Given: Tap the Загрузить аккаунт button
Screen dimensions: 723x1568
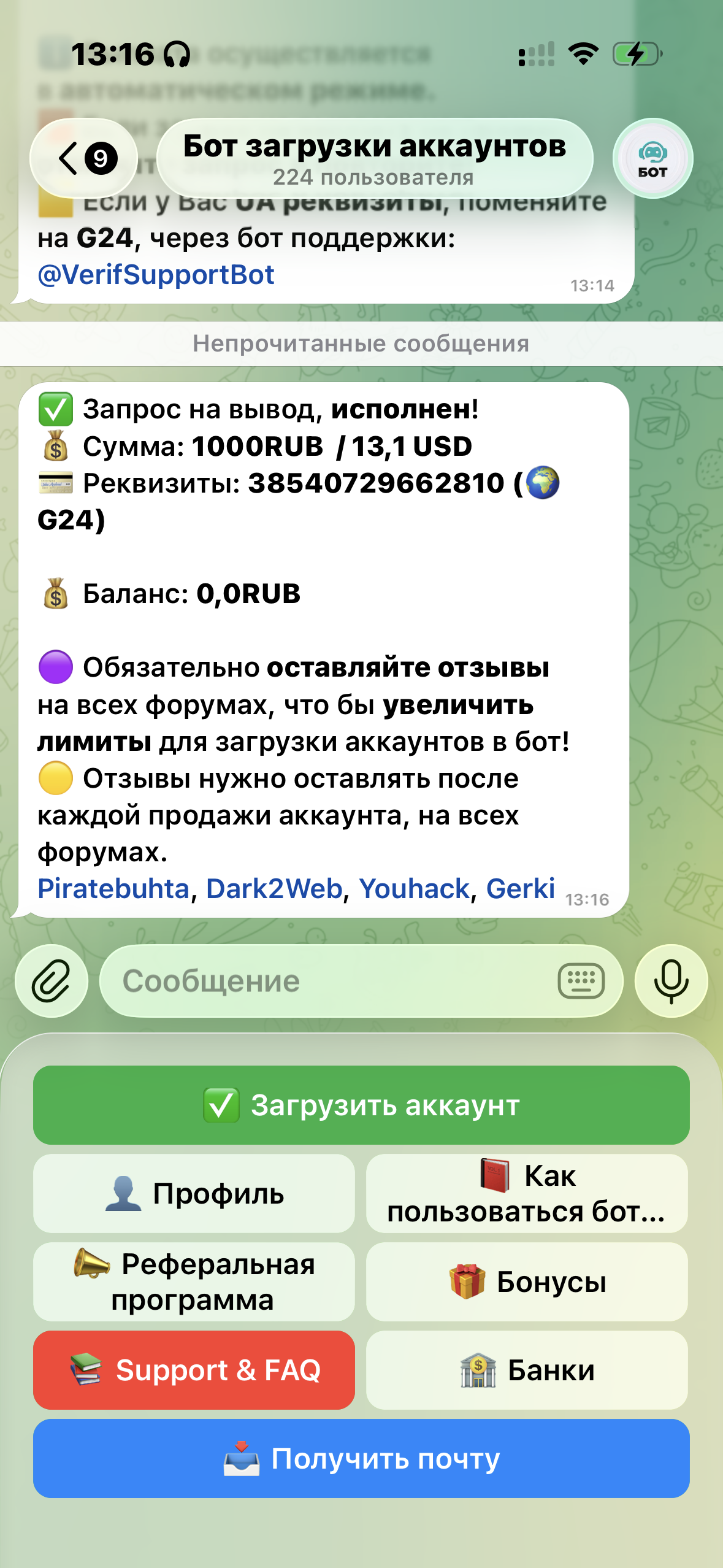Looking at the screenshot, I should pos(361,1105).
